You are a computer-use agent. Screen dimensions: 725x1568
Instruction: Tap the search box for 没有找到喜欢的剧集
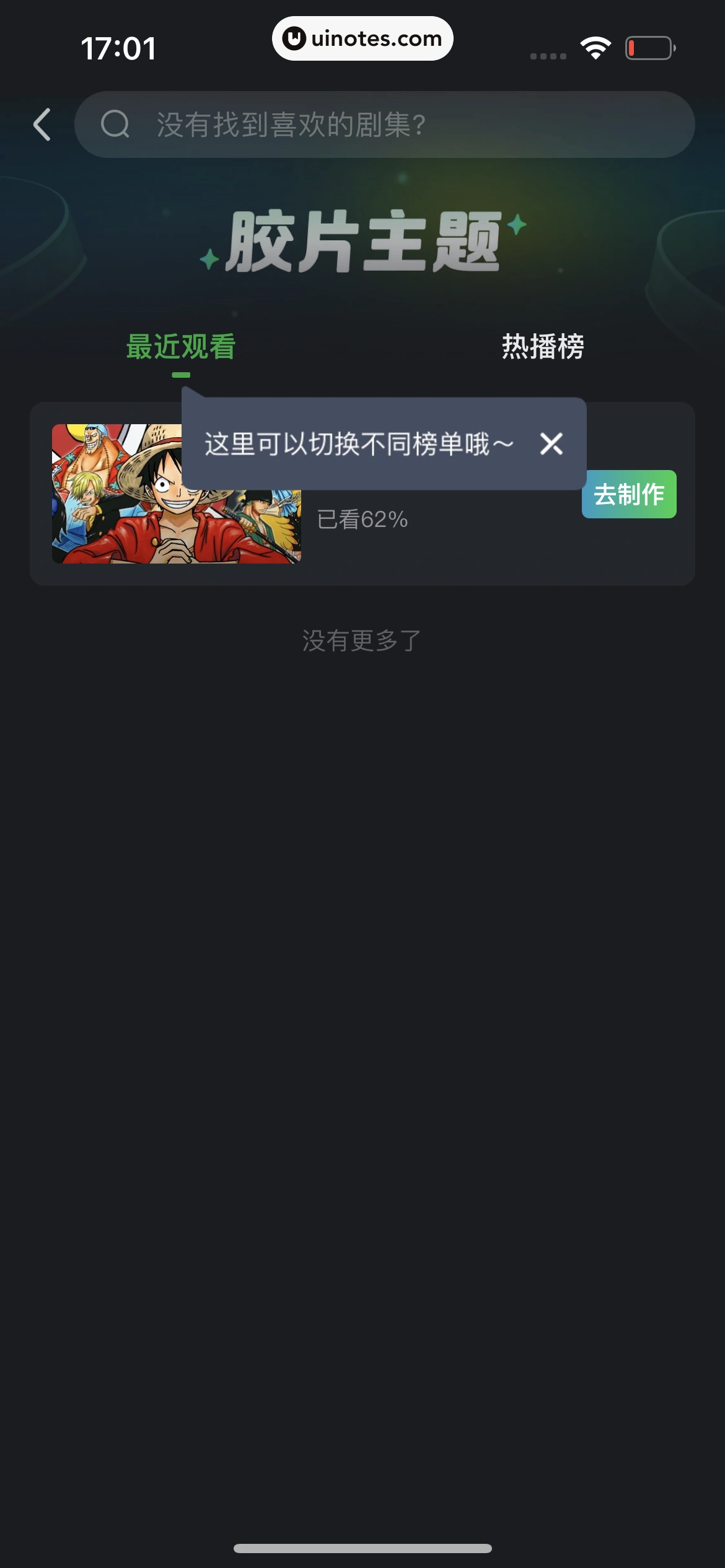pos(384,124)
